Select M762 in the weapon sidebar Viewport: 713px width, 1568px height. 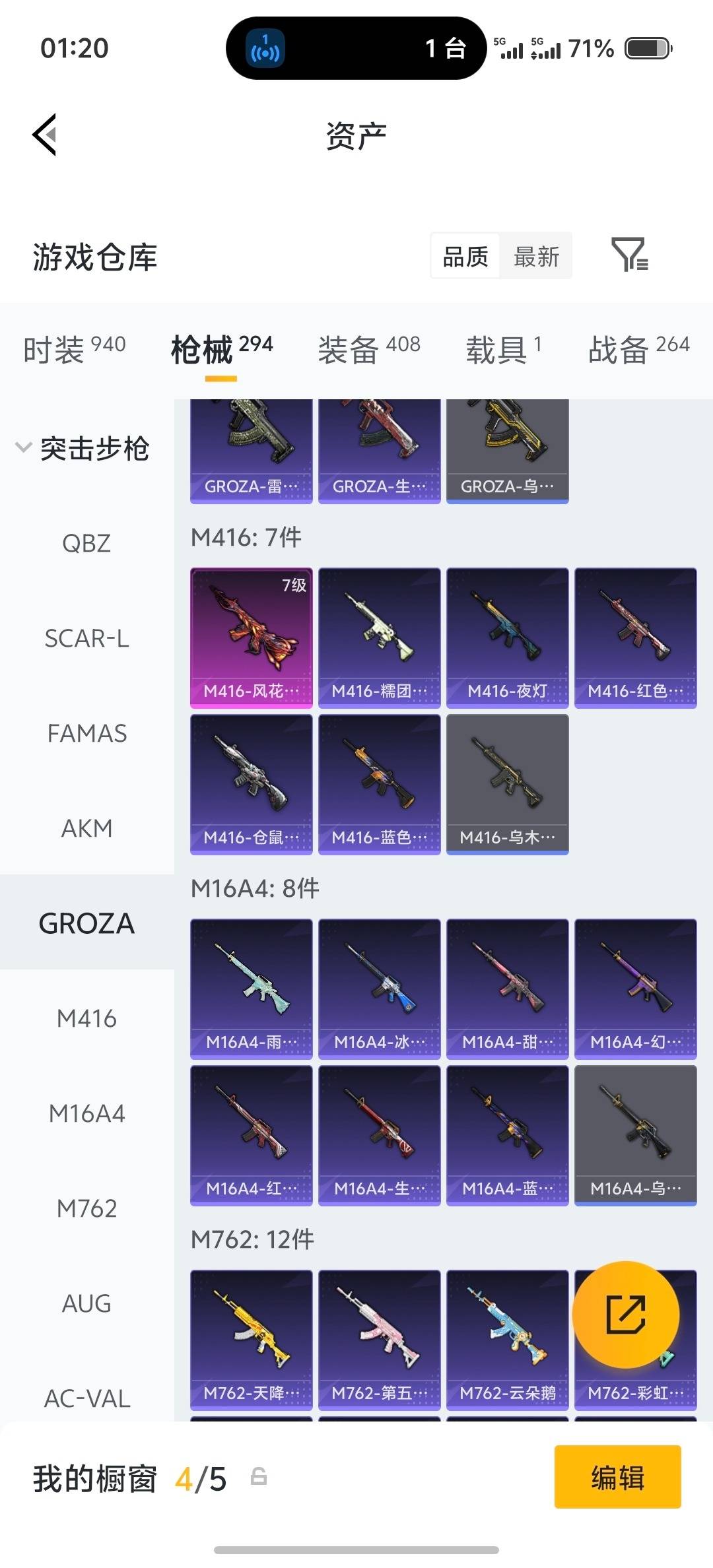(x=86, y=1208)
